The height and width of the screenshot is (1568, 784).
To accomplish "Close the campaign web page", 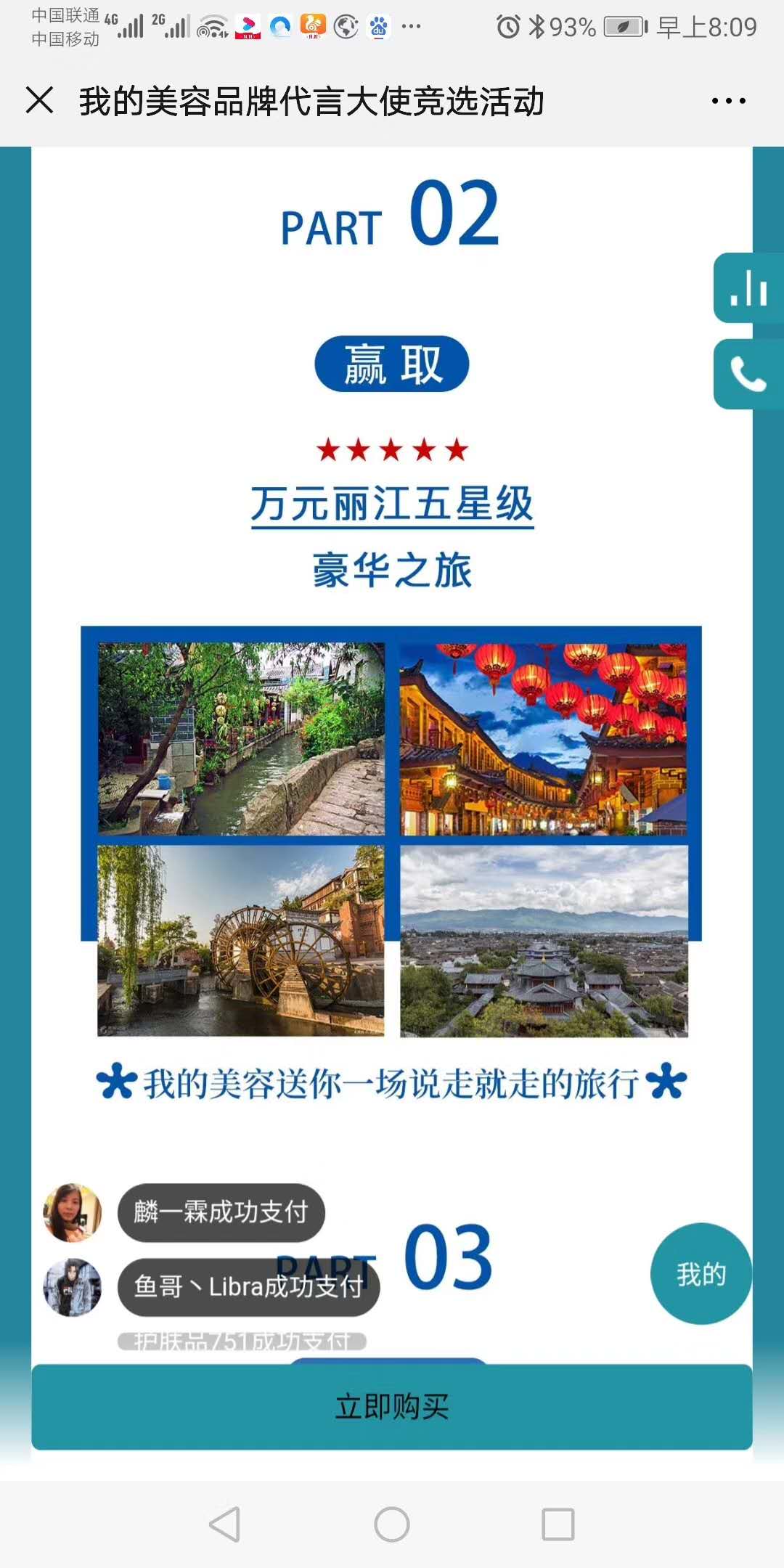I will point(40,100).
